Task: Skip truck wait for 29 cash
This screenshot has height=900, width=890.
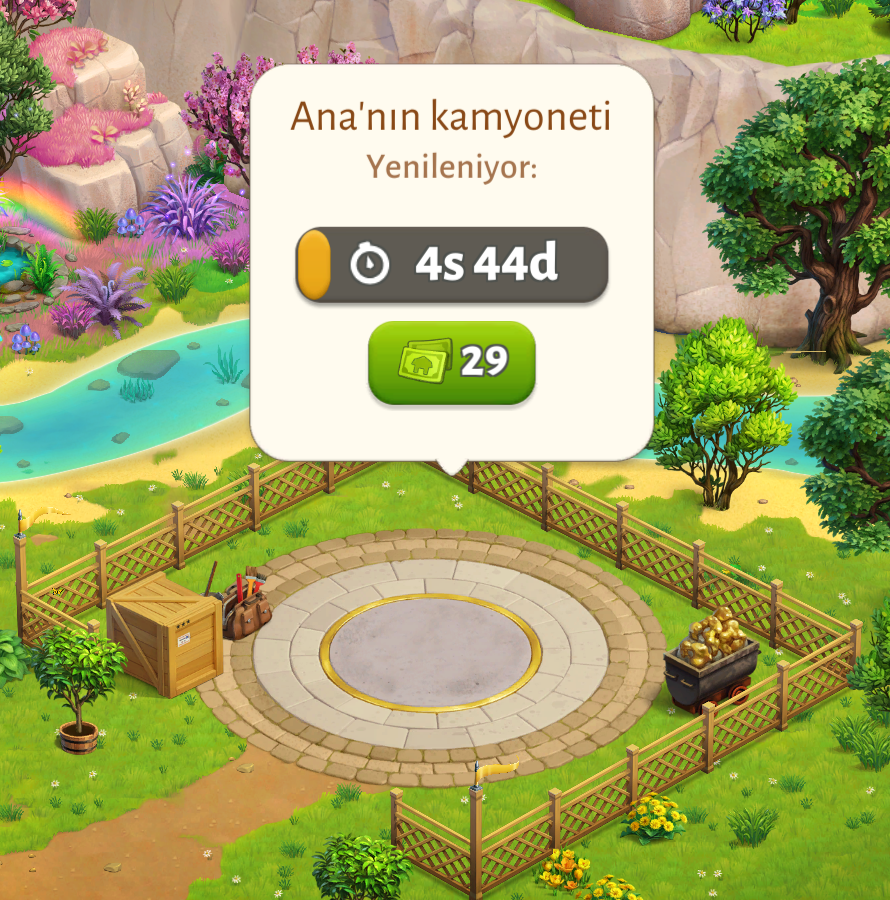Action: (452, 362)
